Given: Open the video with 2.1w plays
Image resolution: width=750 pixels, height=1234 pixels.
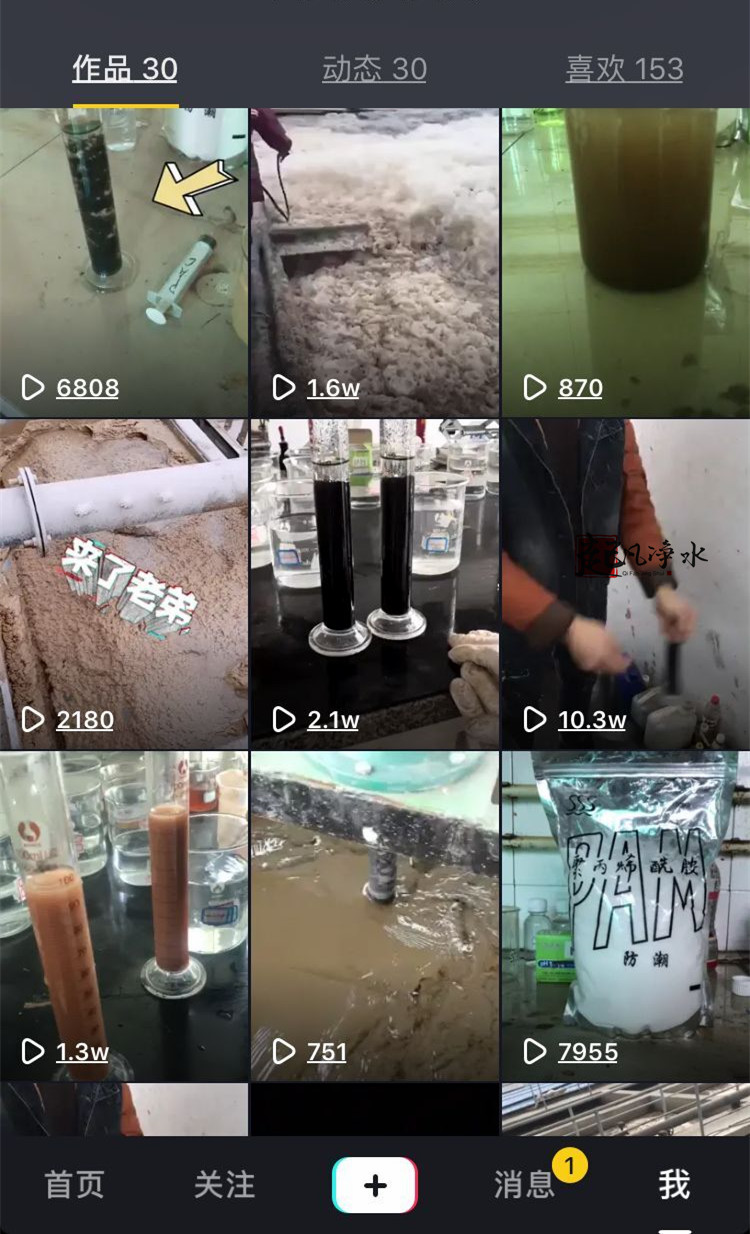Looking at the screenshot, I should pos(374,584).
